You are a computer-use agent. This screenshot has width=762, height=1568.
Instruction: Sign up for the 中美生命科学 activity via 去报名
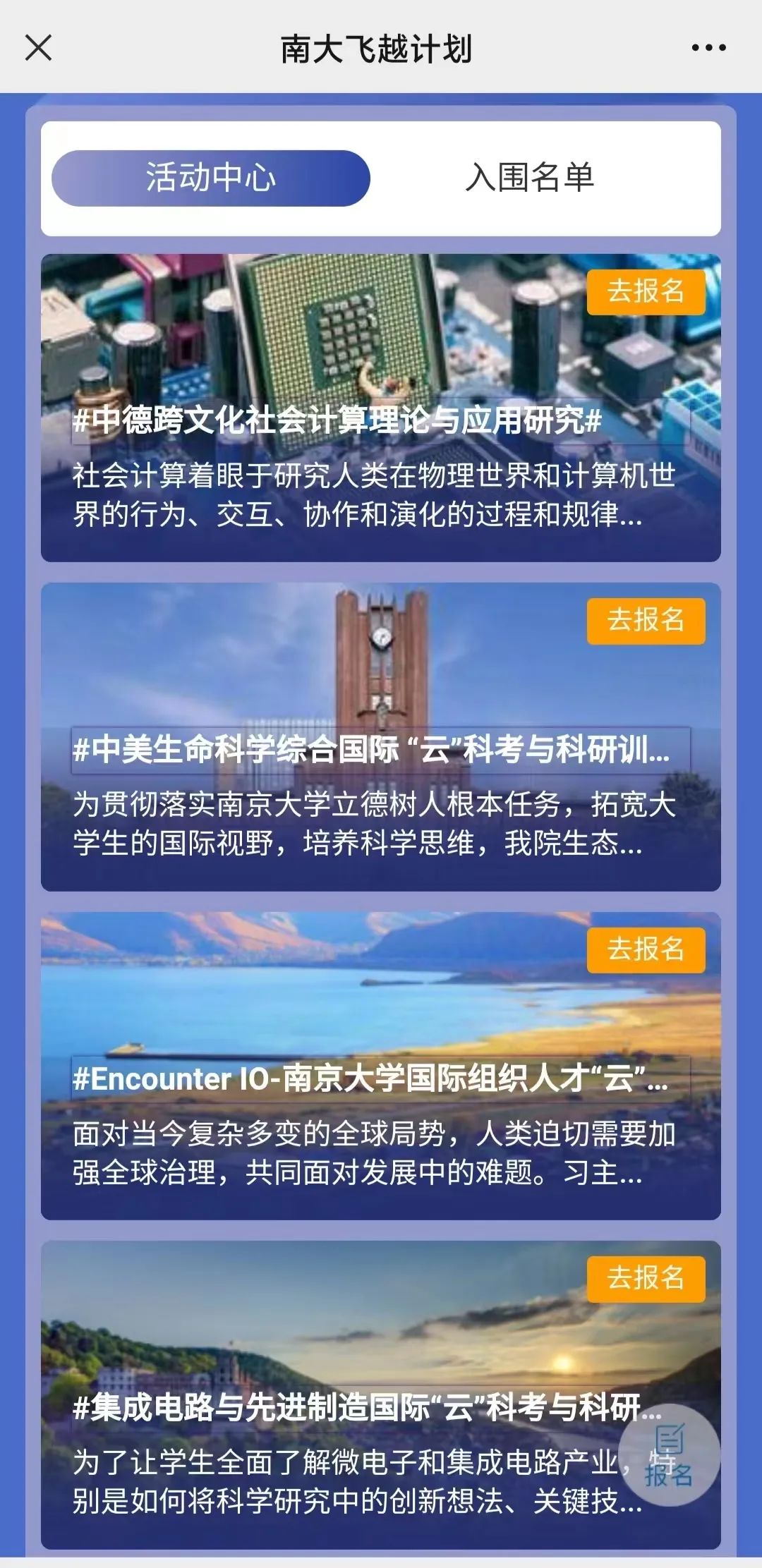tap(646, 619)
